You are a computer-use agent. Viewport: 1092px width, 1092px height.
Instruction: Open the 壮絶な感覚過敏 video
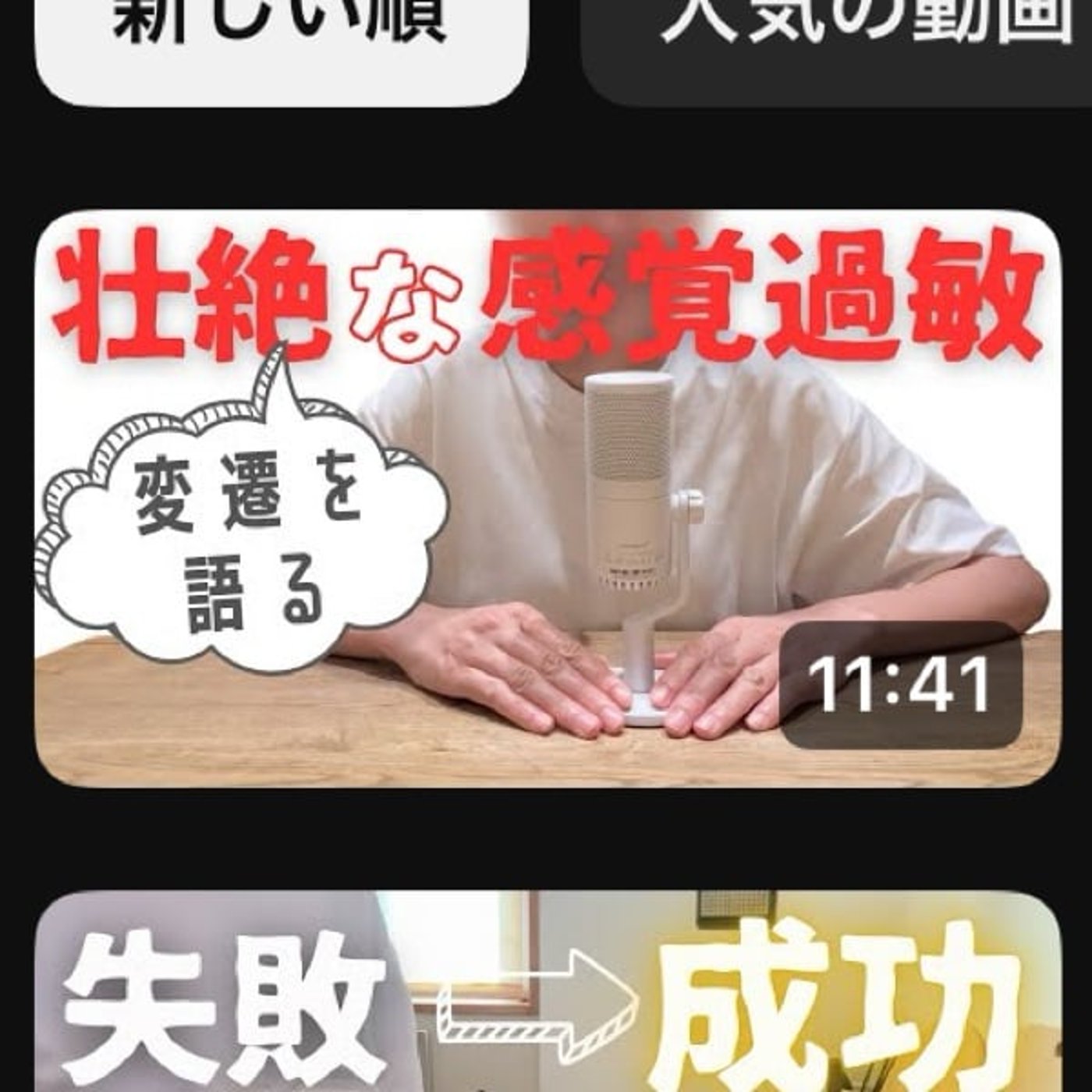coord(548,499)
